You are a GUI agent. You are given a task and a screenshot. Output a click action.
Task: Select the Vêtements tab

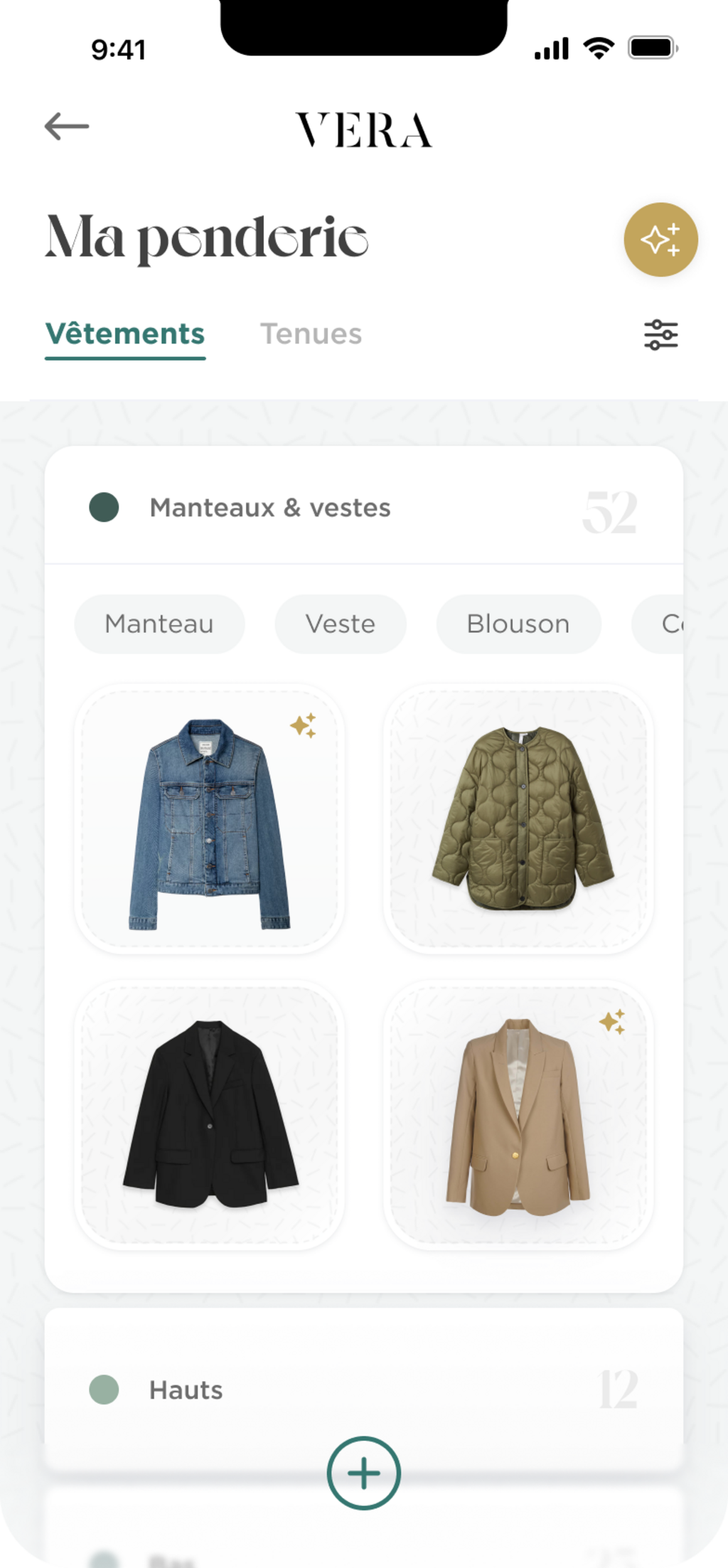(x=125, y=334)
